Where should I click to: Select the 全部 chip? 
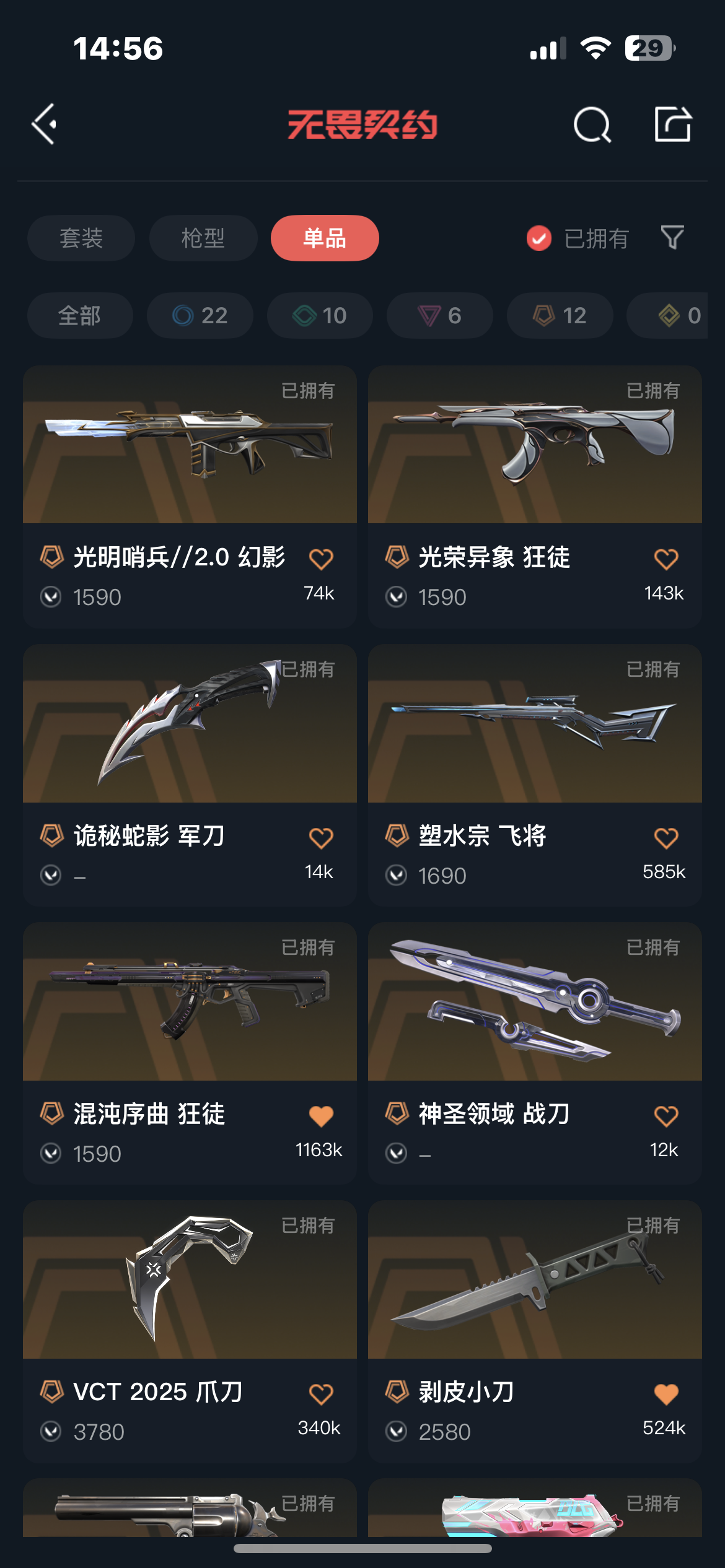[80, 316]
